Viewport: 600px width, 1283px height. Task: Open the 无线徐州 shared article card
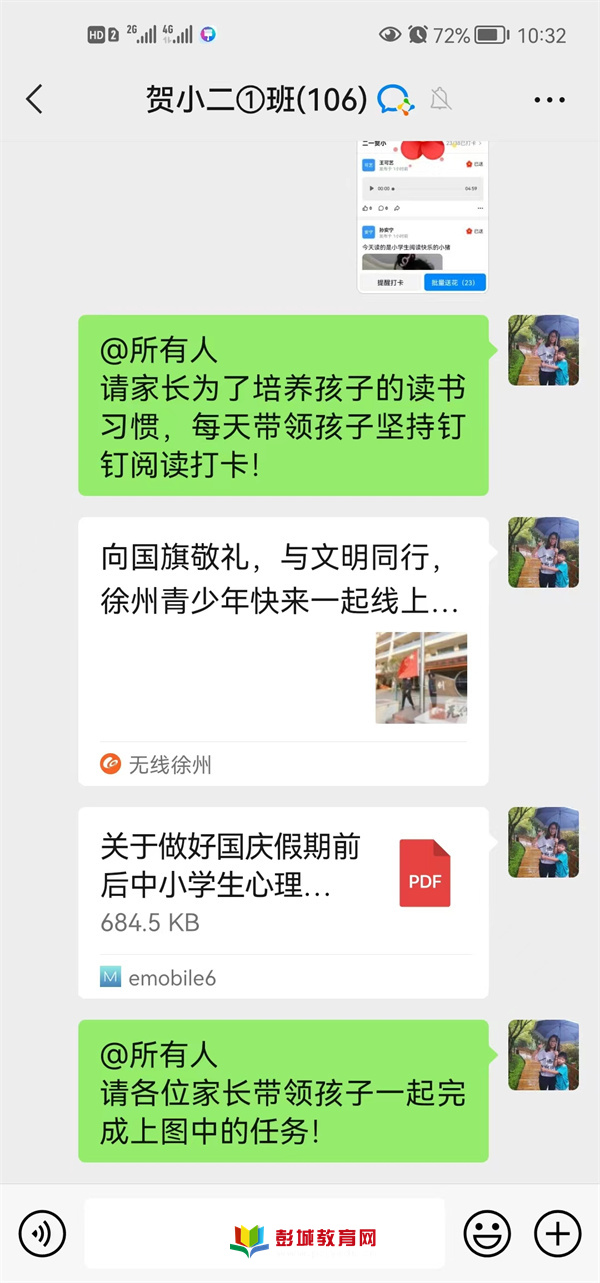(283, 650)
